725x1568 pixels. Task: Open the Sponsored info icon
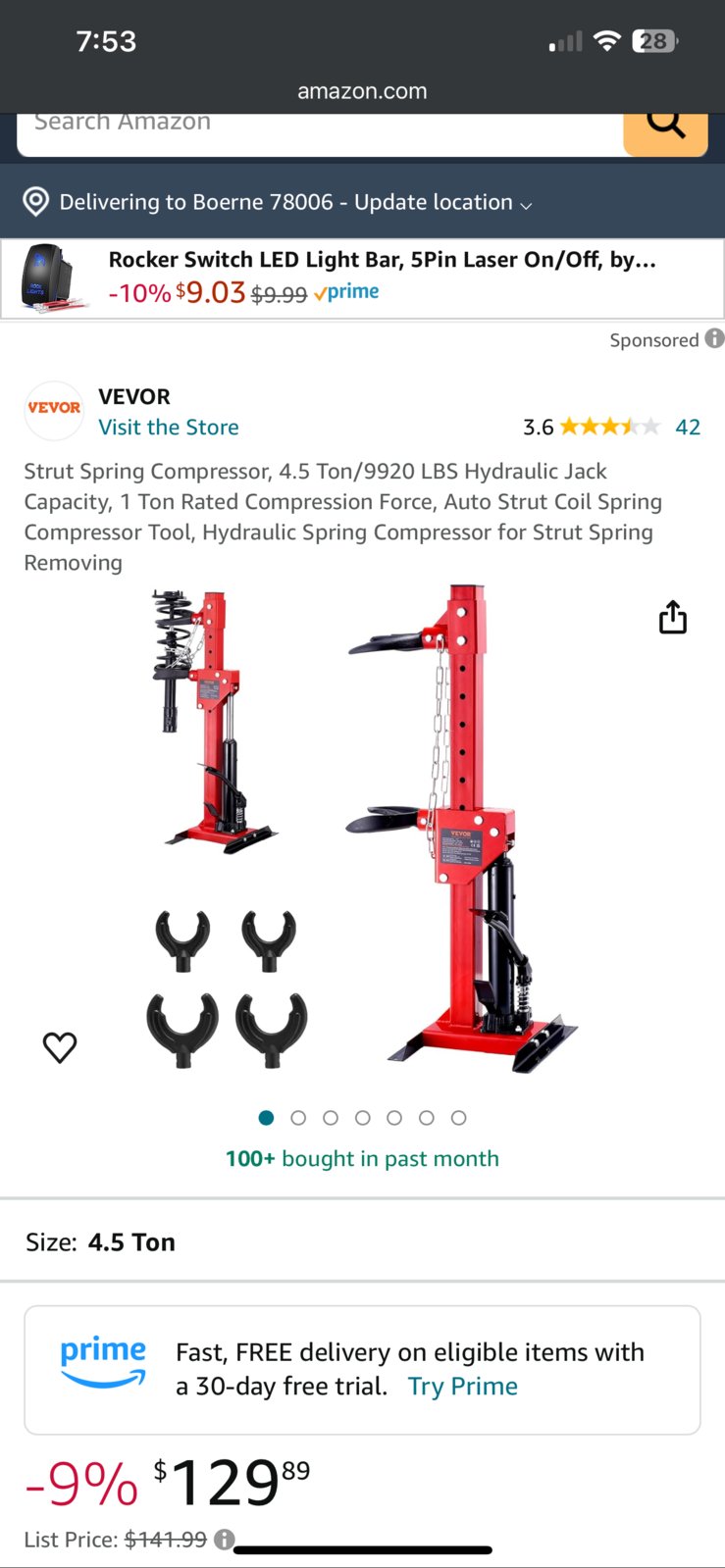click(x=714, y=339)
